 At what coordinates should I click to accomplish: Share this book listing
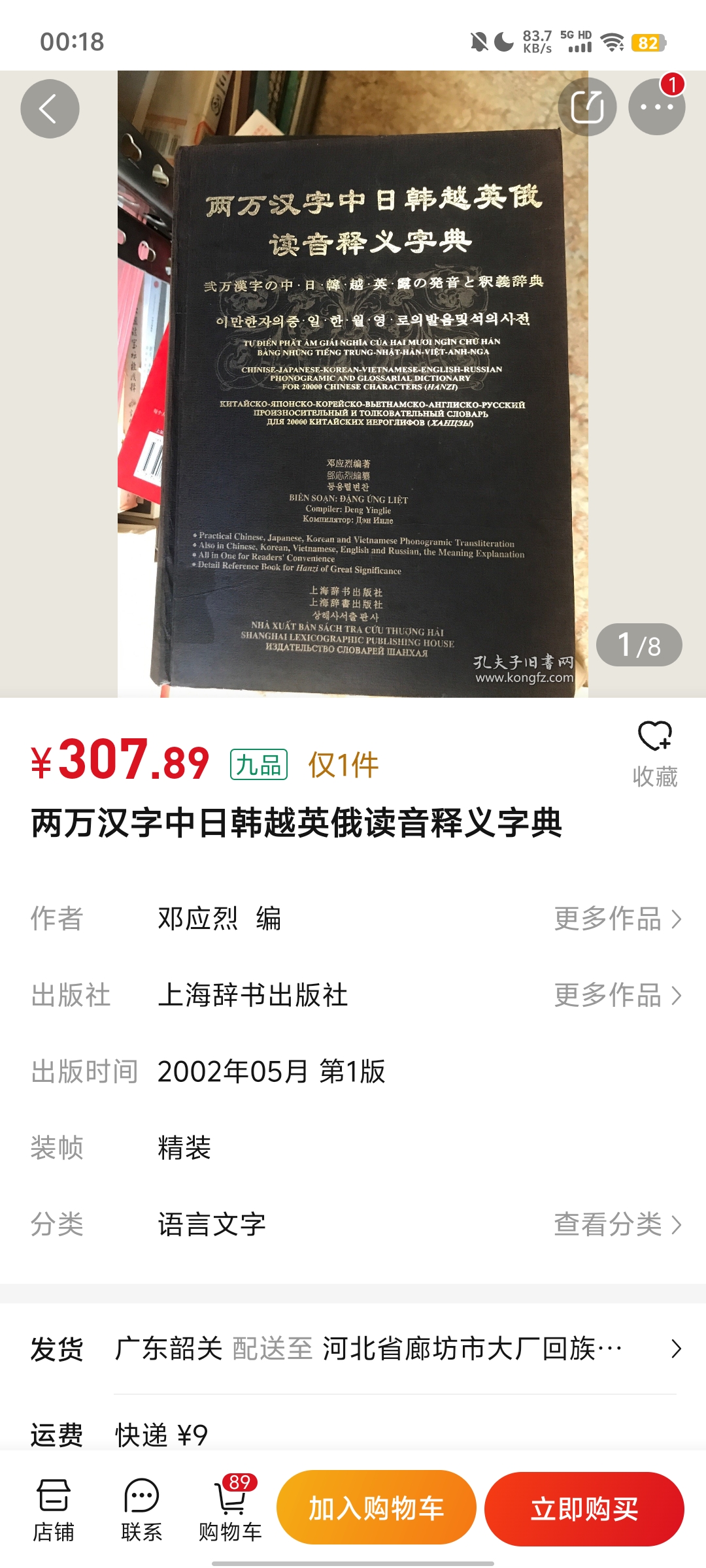(587, 107)
